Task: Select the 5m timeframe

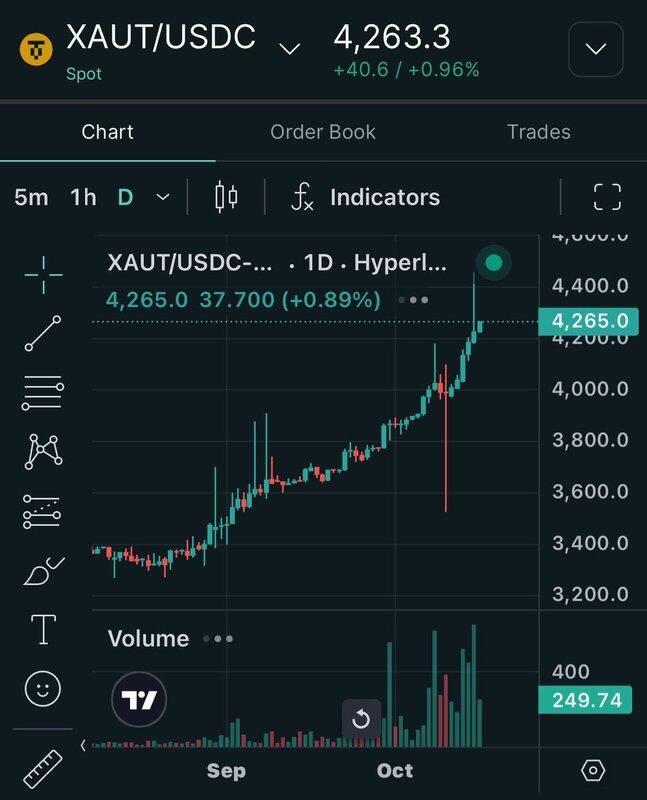Action: [x=31, y=197]
